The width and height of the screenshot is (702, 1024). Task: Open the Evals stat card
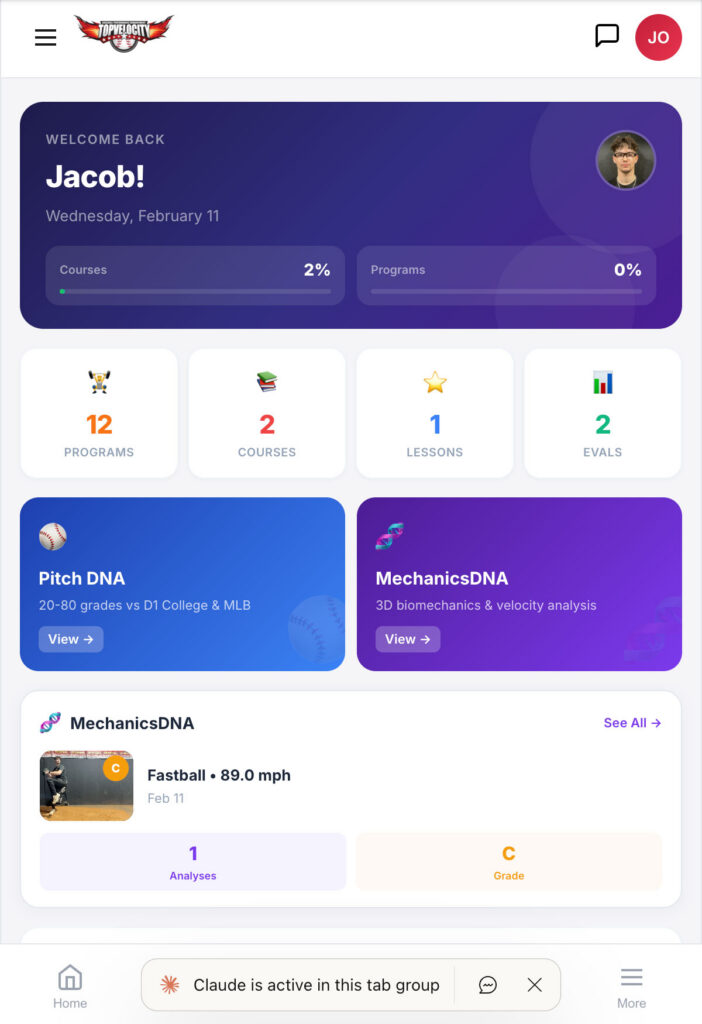click(603, 413)
